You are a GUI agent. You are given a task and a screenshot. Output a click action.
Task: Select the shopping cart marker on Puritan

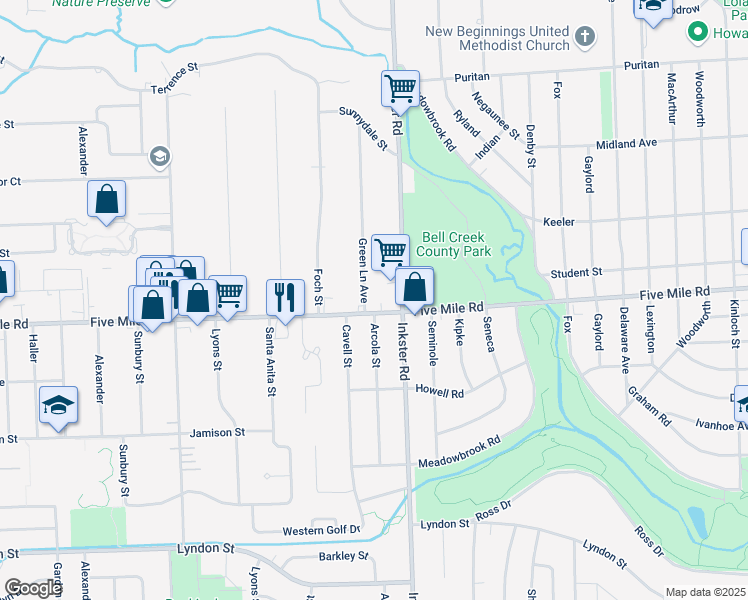tap(400, 88)
